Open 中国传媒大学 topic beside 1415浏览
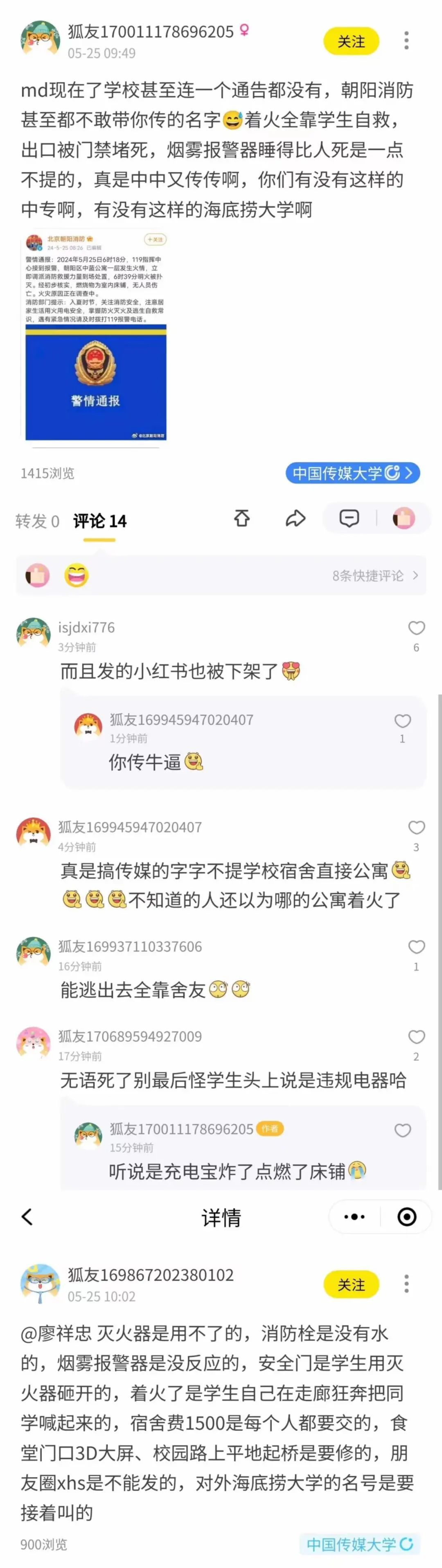Viewport: 442px width, 1568px height. (352, 473)
